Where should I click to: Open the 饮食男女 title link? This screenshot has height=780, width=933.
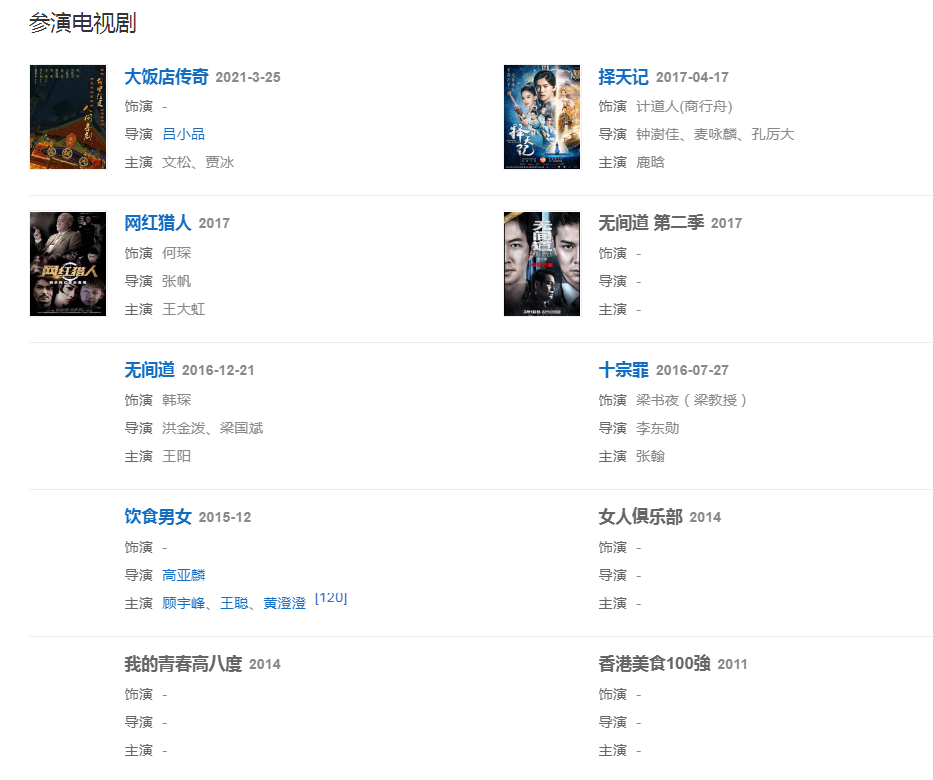tap(157, 517)
